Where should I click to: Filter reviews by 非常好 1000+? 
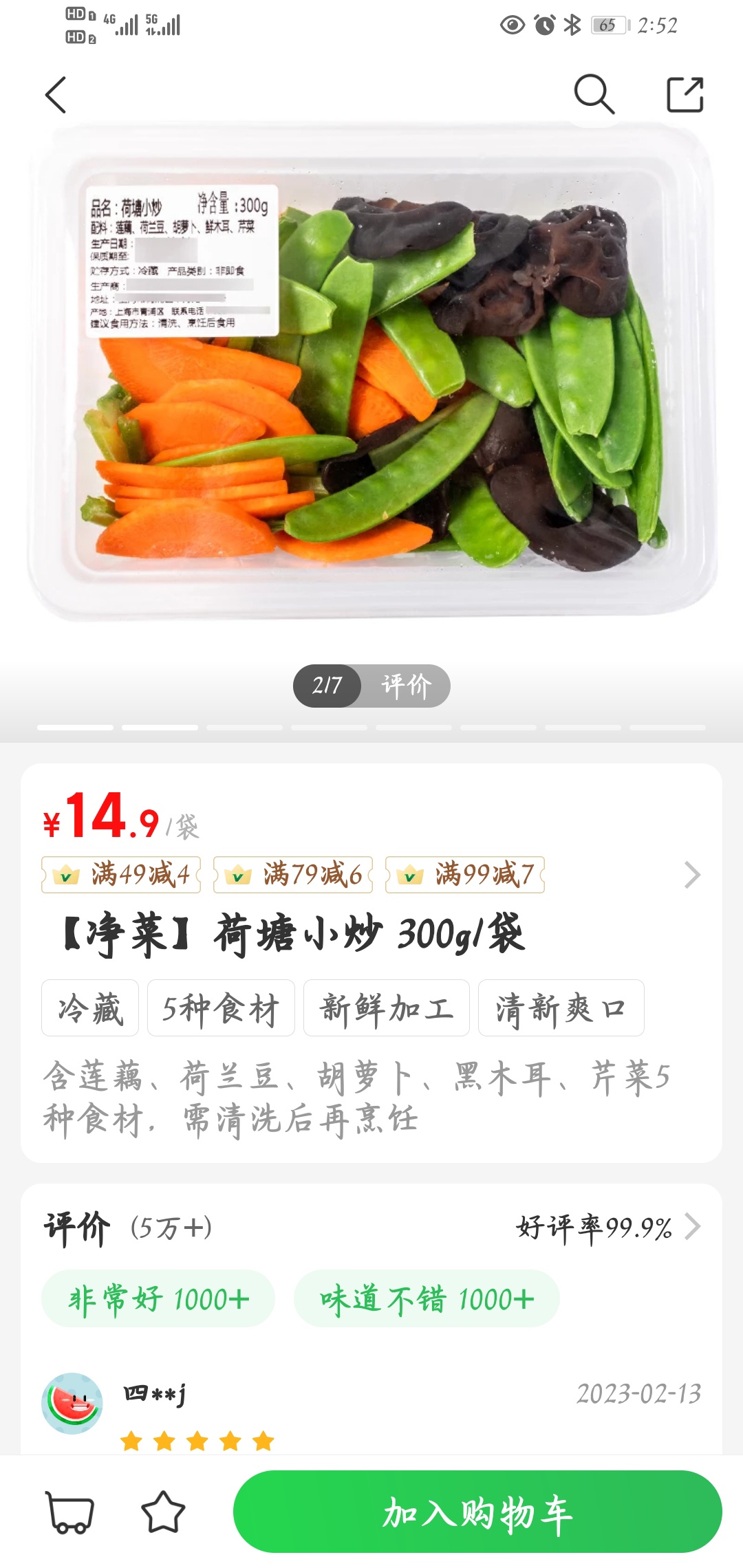tap(158, 1299)
